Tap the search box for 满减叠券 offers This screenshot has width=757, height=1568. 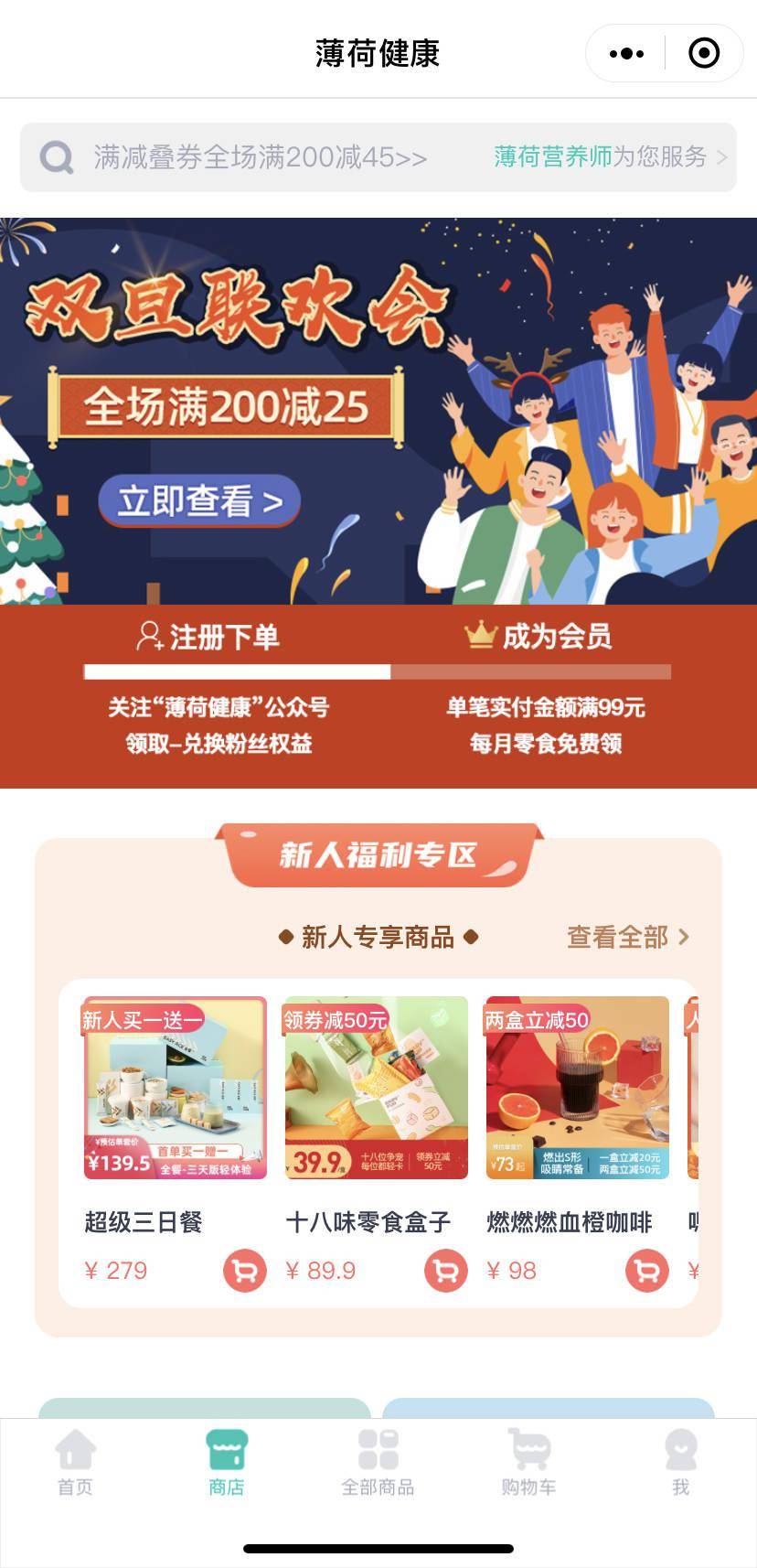click(x=261, y=157)
